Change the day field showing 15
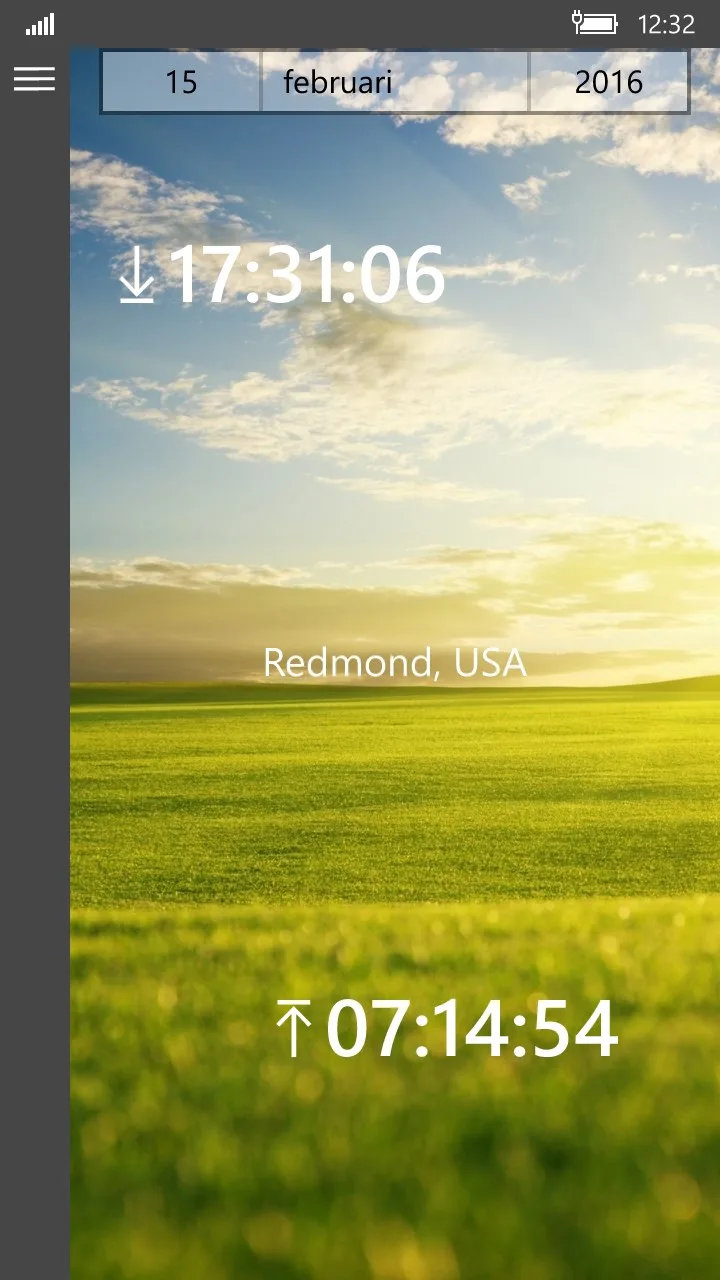This screenshot has height=1280, width=720. pyautogui.click(x=181, y=82)
